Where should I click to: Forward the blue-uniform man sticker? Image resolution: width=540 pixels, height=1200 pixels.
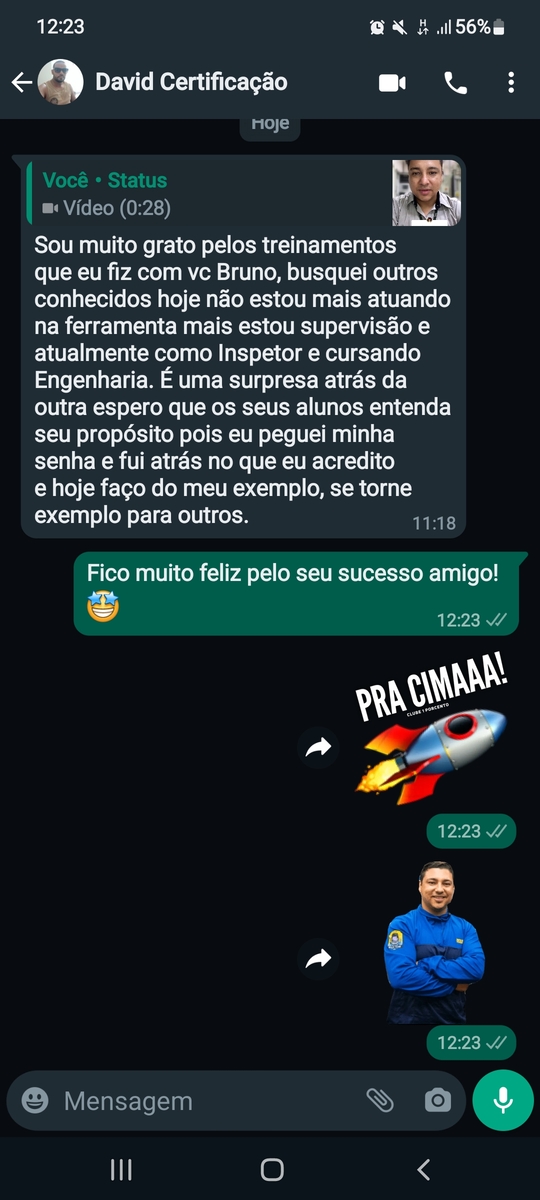pos(318,960)
